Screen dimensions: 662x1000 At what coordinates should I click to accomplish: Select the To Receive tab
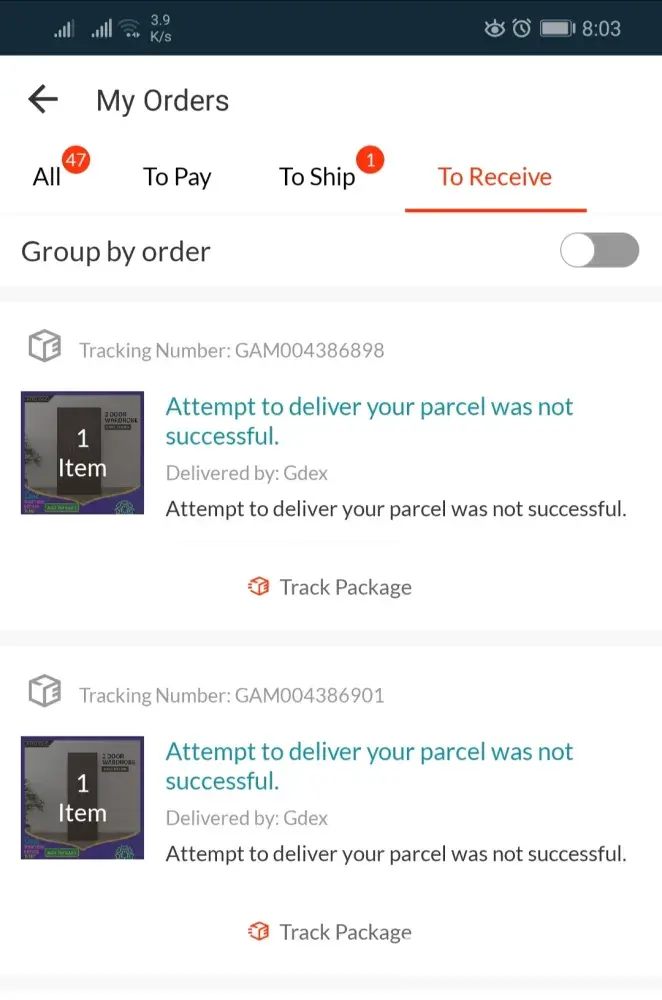(x=495, y=177)
